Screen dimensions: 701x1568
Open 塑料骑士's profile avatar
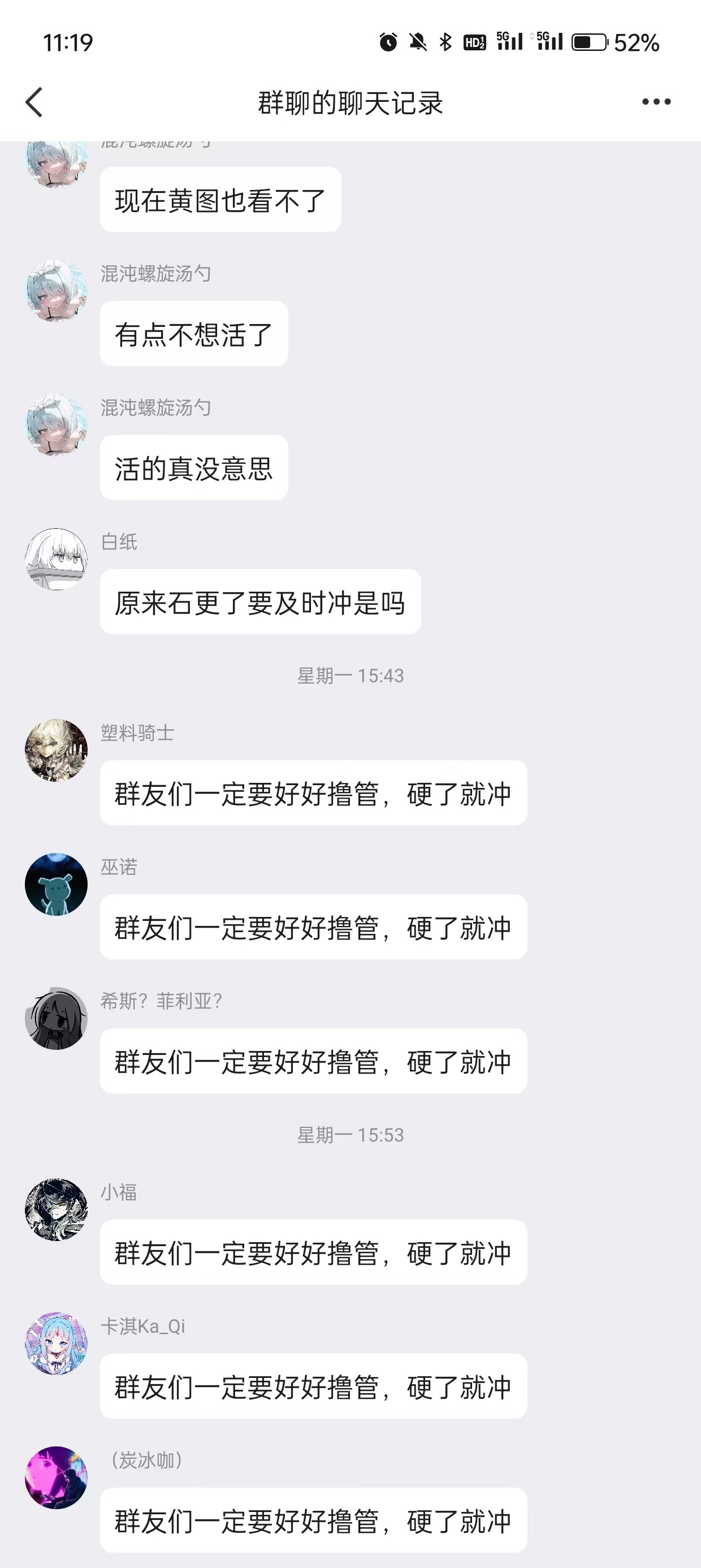pos(56,750)
